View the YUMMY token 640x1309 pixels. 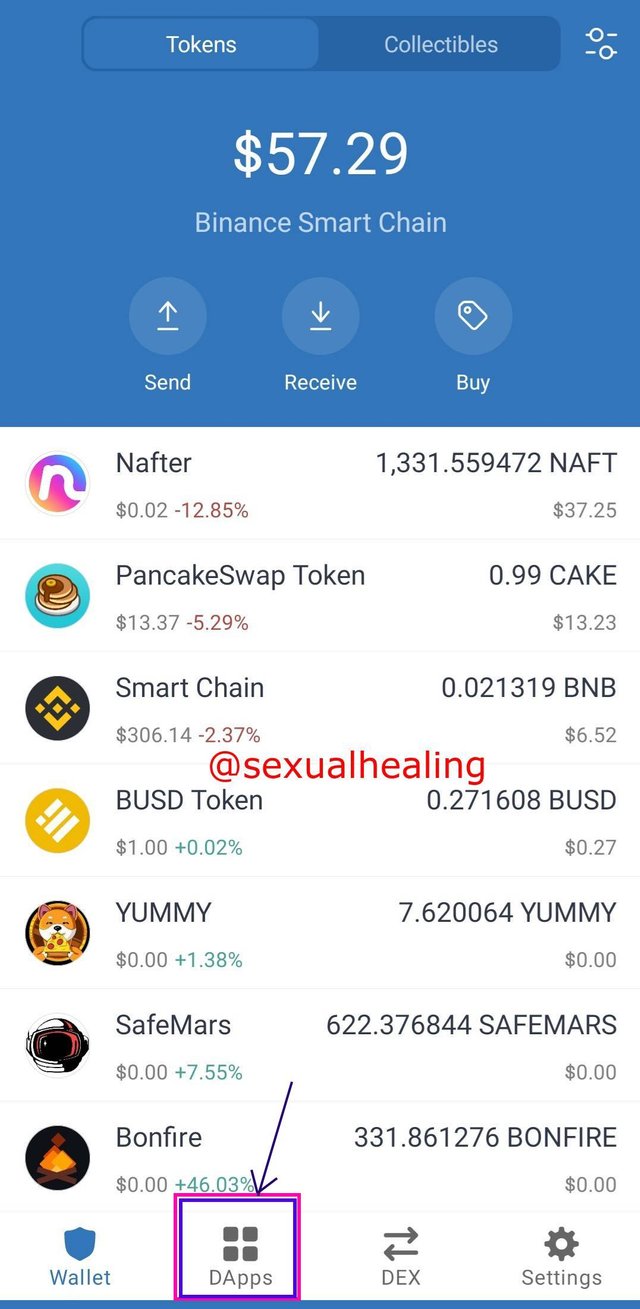tap(320, 933)
